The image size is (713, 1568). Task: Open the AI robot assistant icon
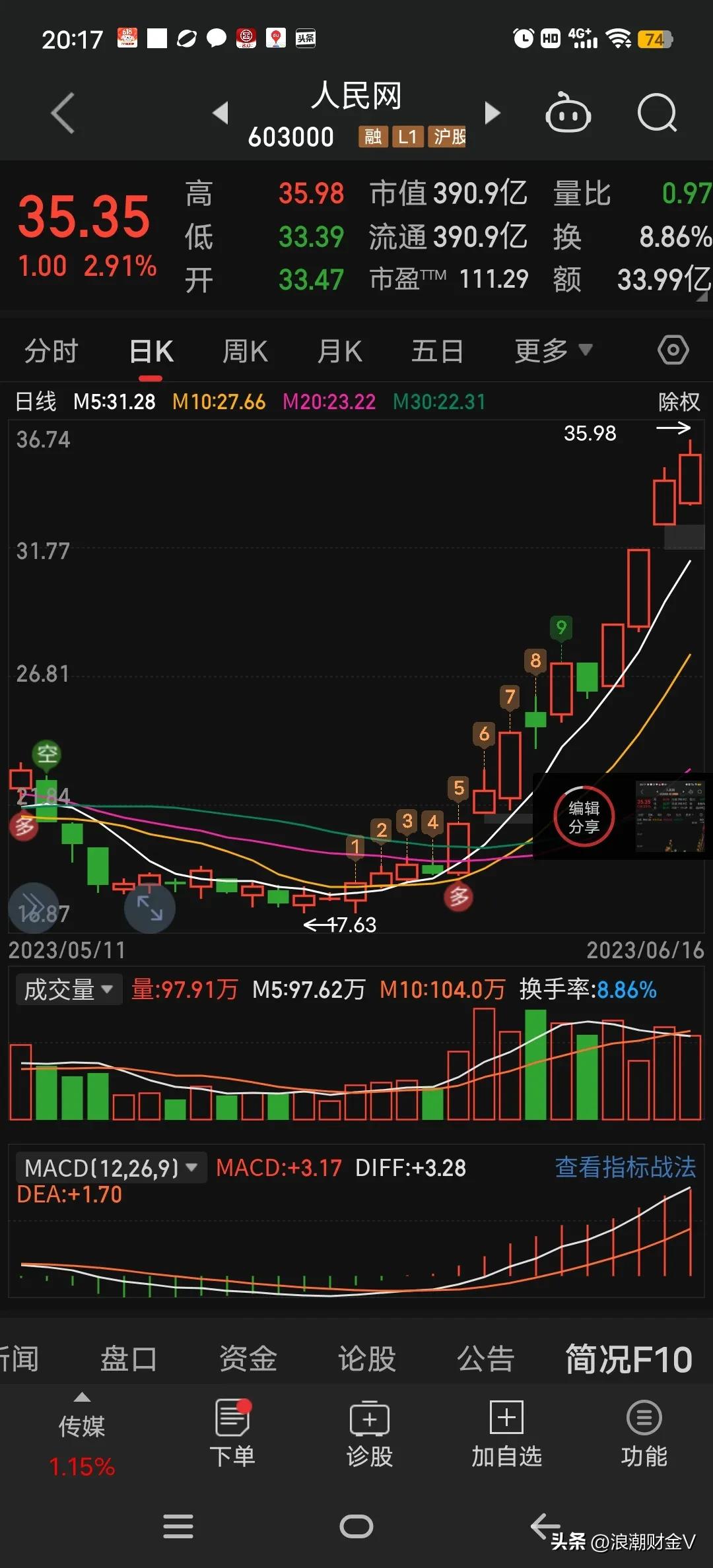[x=569, y=114]
